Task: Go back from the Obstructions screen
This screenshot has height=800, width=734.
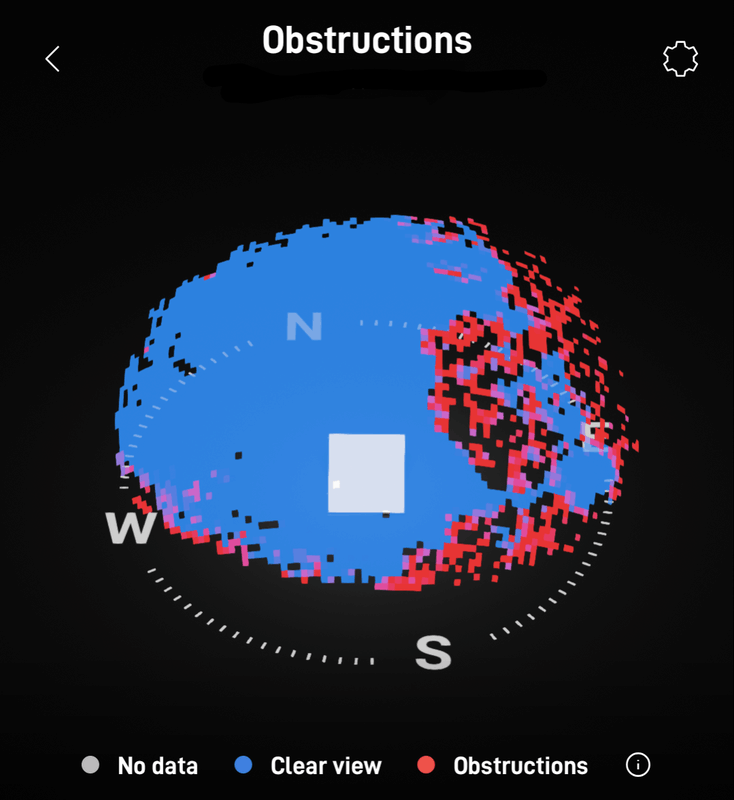Action: (x=53, y=59)
